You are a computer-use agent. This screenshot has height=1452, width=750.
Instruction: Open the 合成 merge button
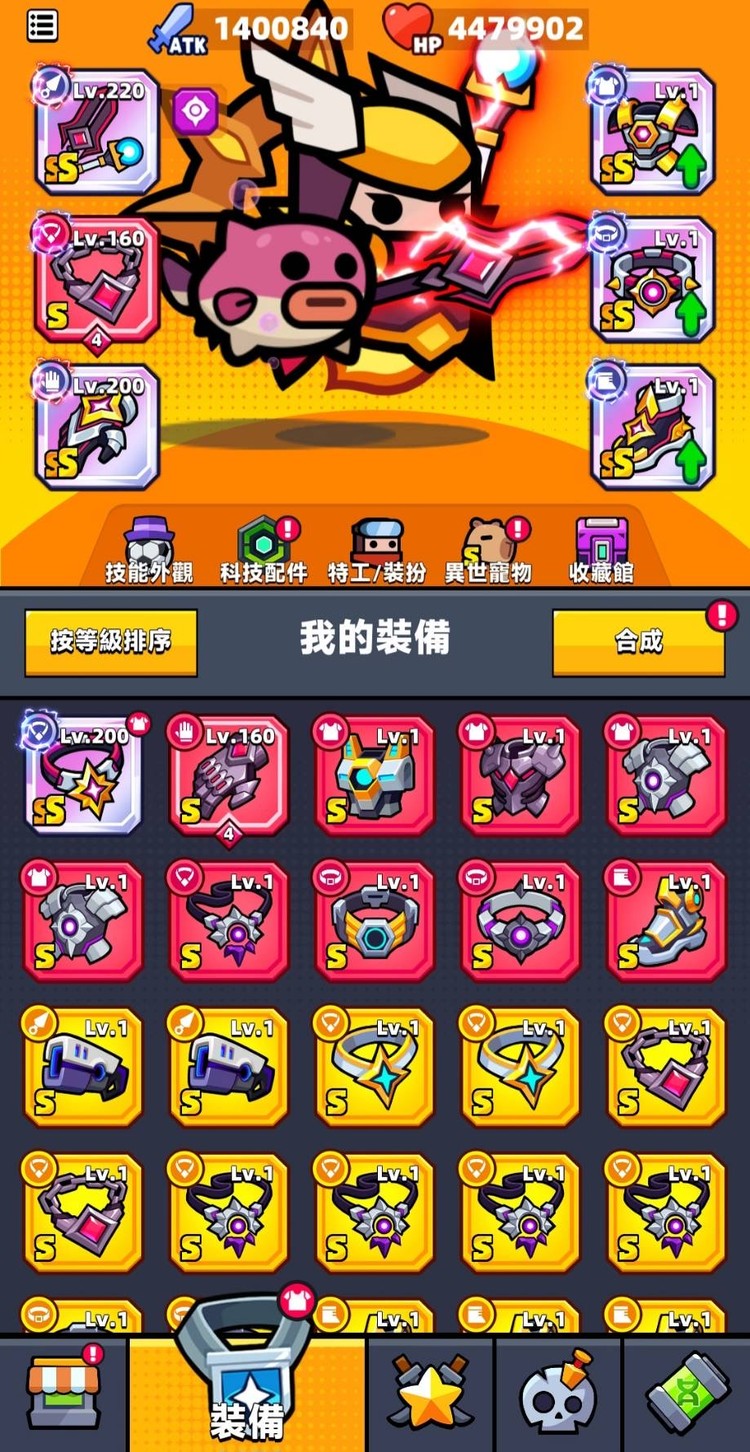pyautogui.click(x=639, y=641)
